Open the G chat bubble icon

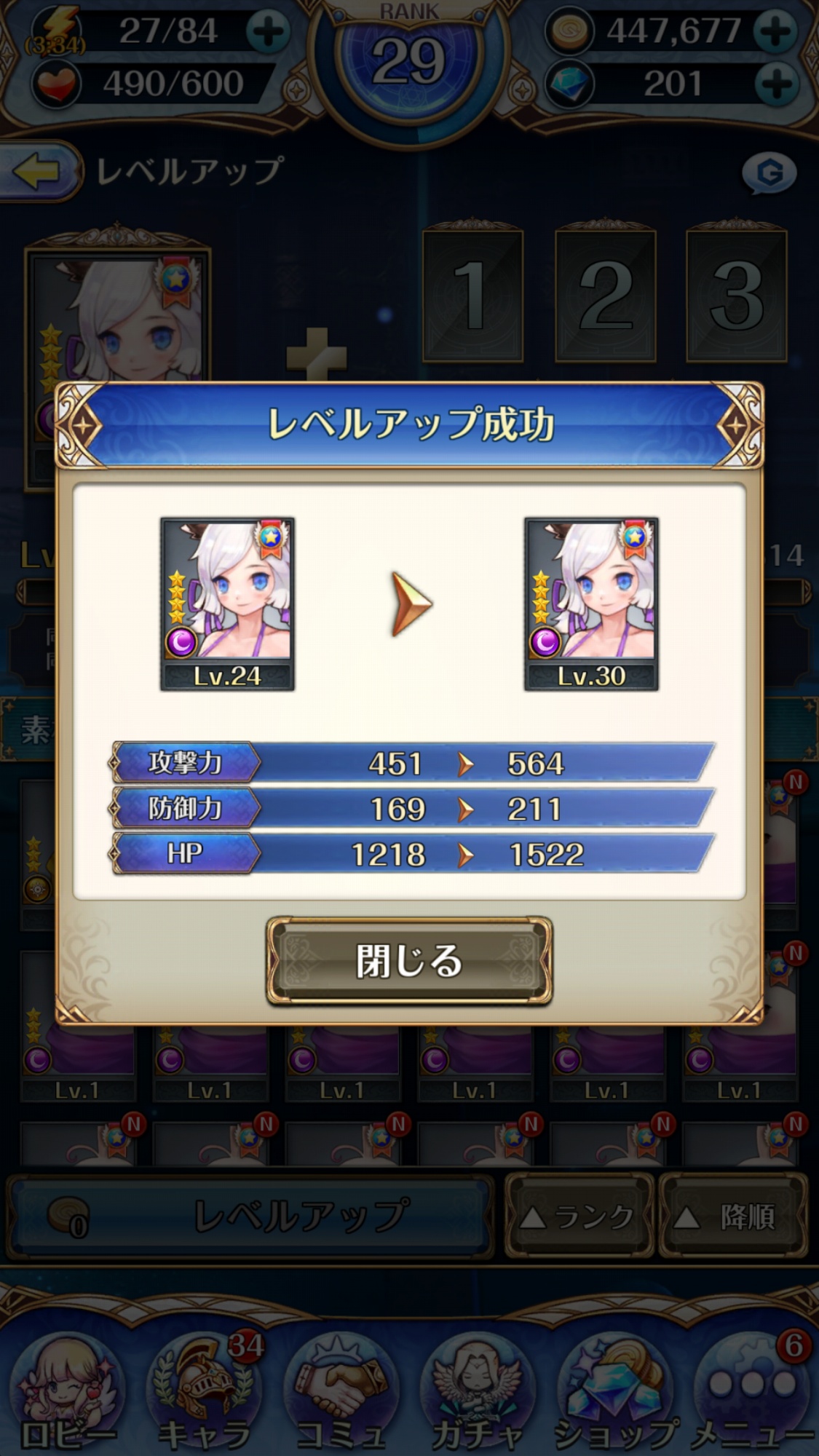click(769, 173)
